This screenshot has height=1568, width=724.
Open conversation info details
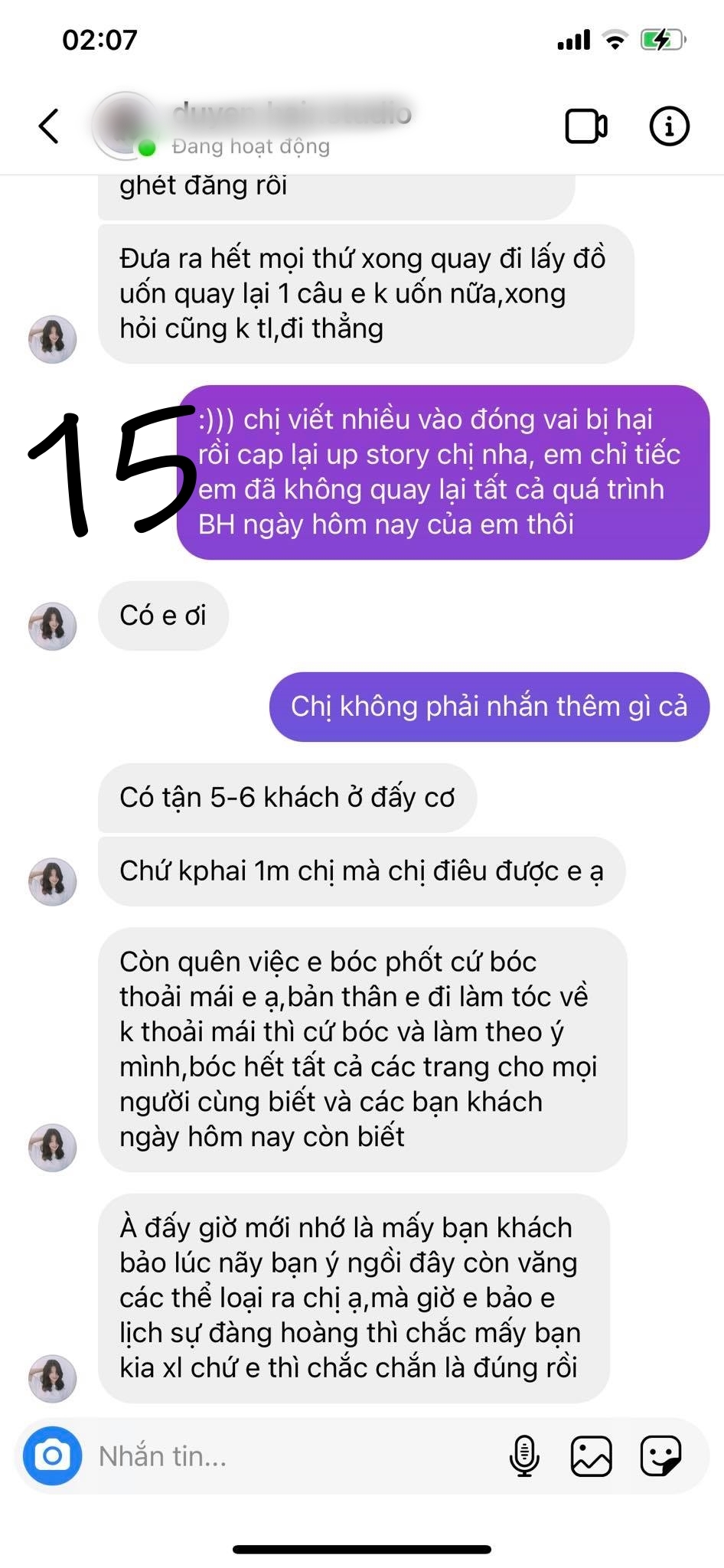click(x=669, y=126)
